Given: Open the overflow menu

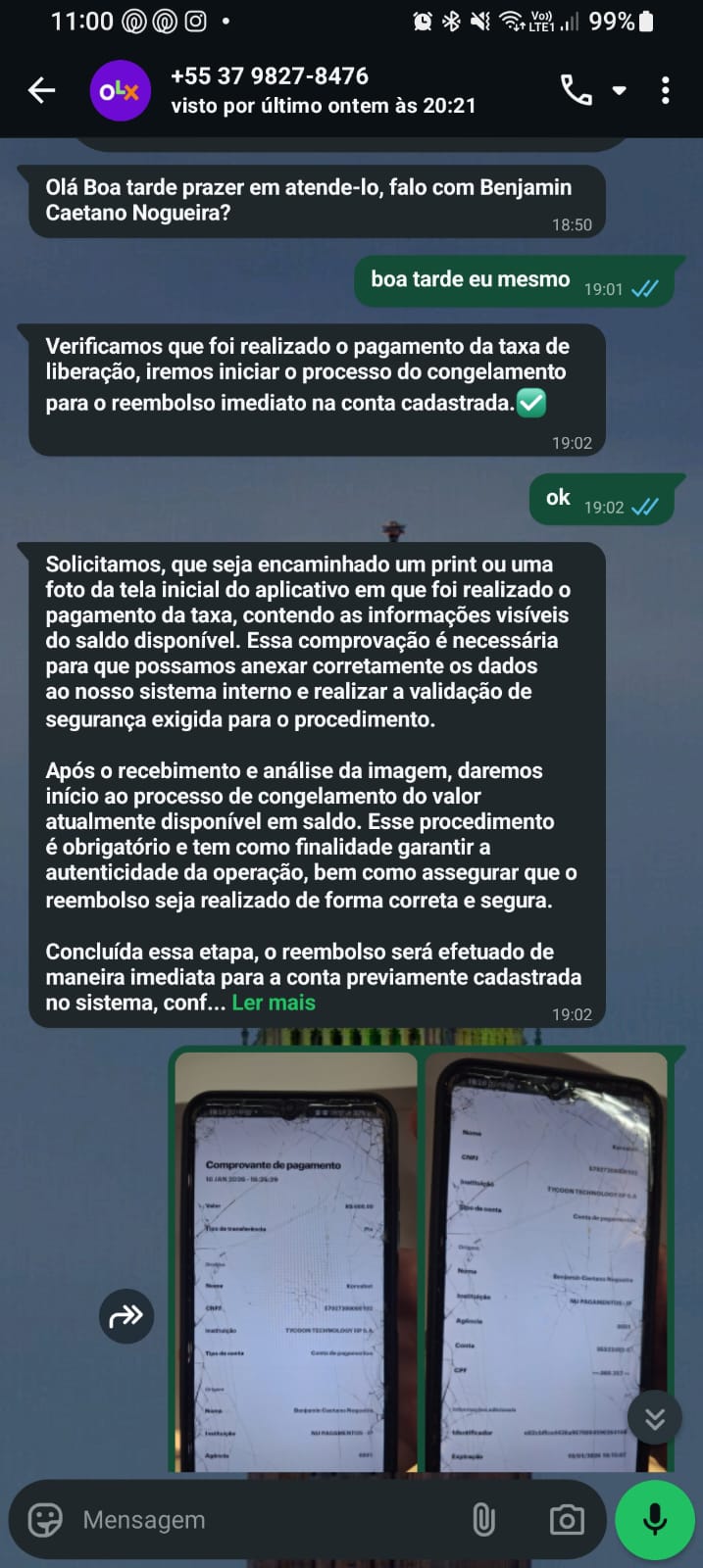Looking at the screenshot, I should point(666,90).
